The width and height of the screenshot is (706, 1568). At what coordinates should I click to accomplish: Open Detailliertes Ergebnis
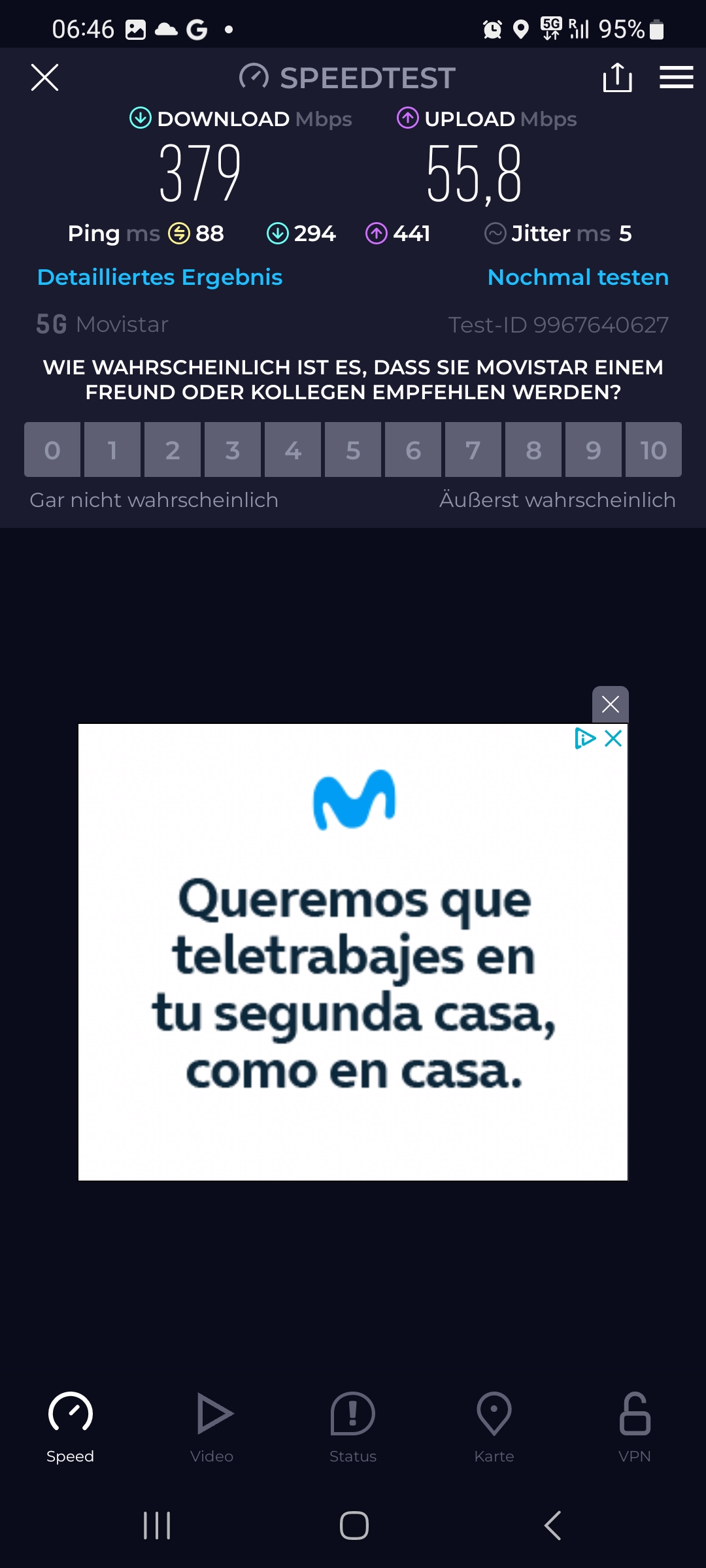pos(160,277)
